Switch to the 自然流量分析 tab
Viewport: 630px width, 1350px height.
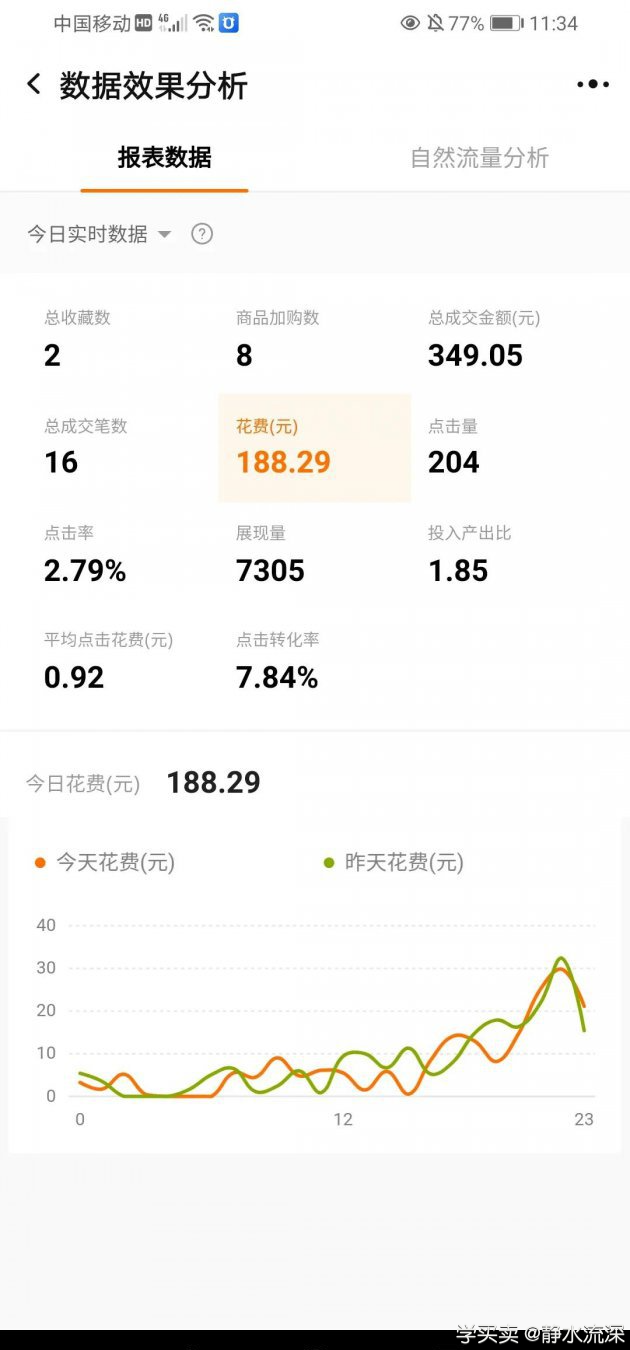tap(479, 158)
